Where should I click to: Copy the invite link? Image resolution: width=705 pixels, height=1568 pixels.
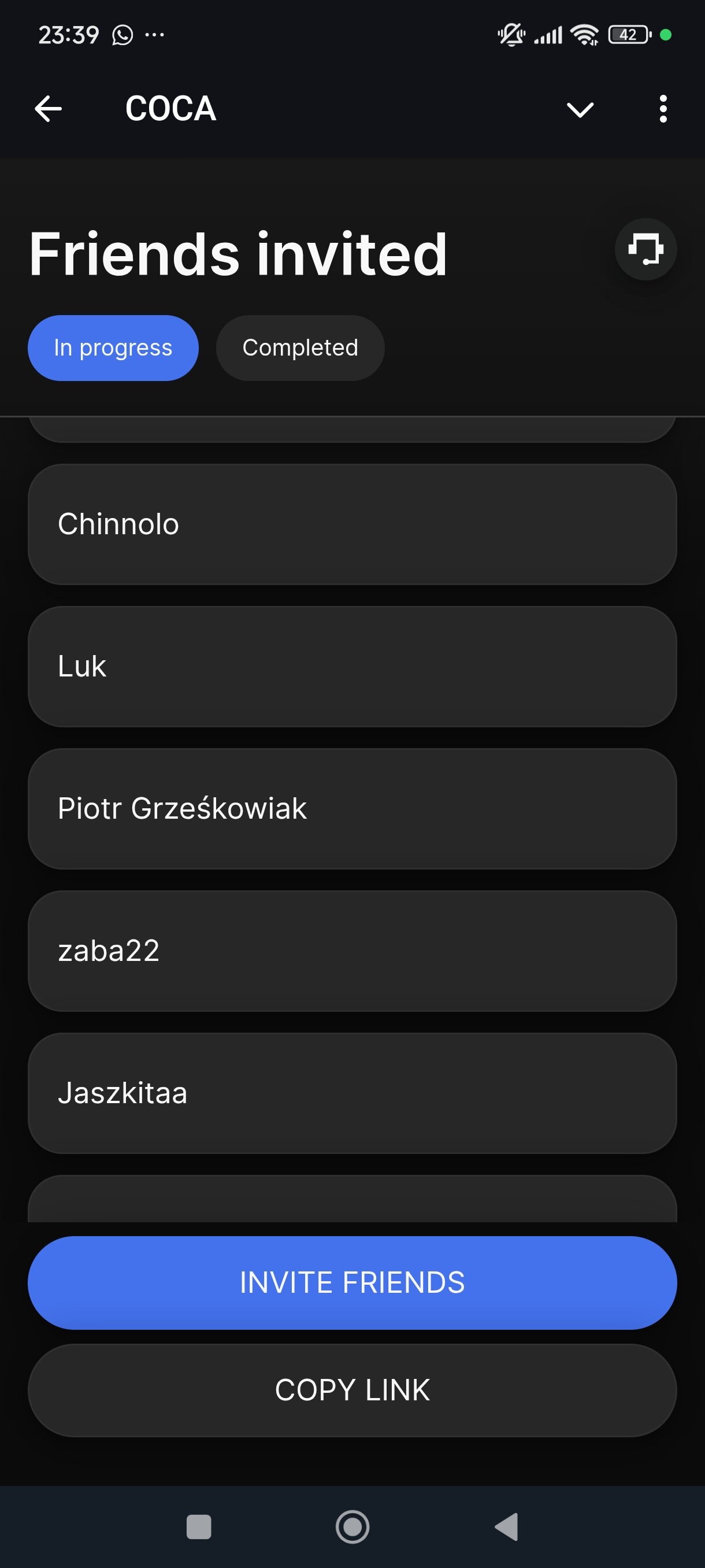pos(352,1391)
